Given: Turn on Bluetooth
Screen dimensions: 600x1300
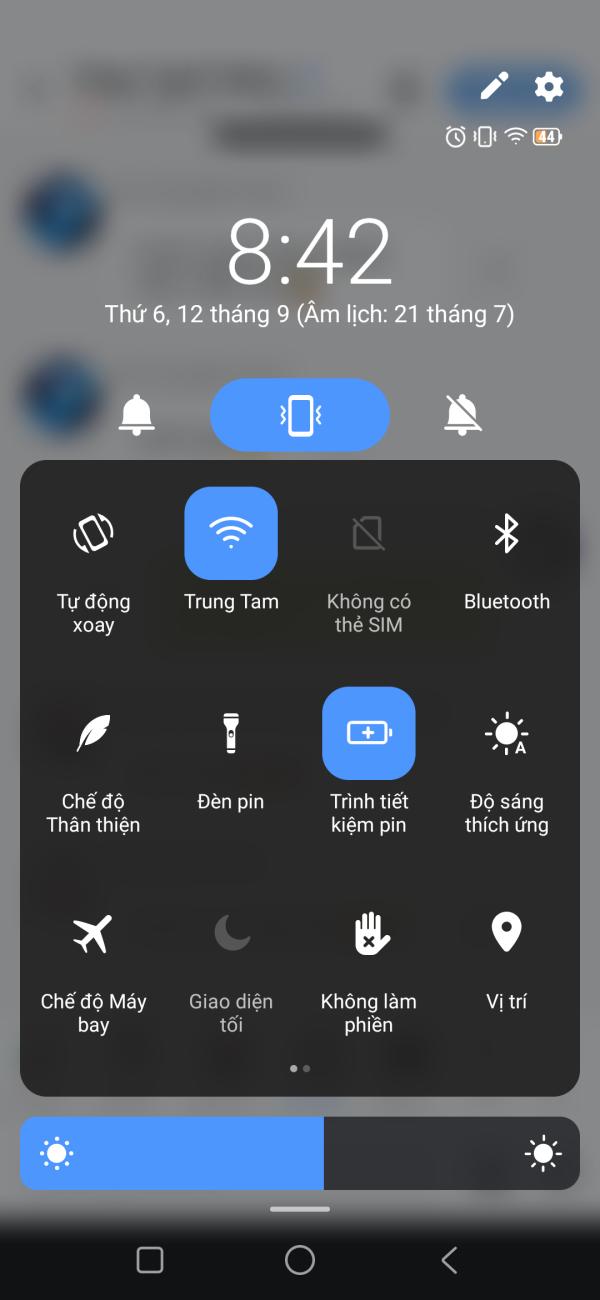Looking at the screenshot, I should point(507,533).
